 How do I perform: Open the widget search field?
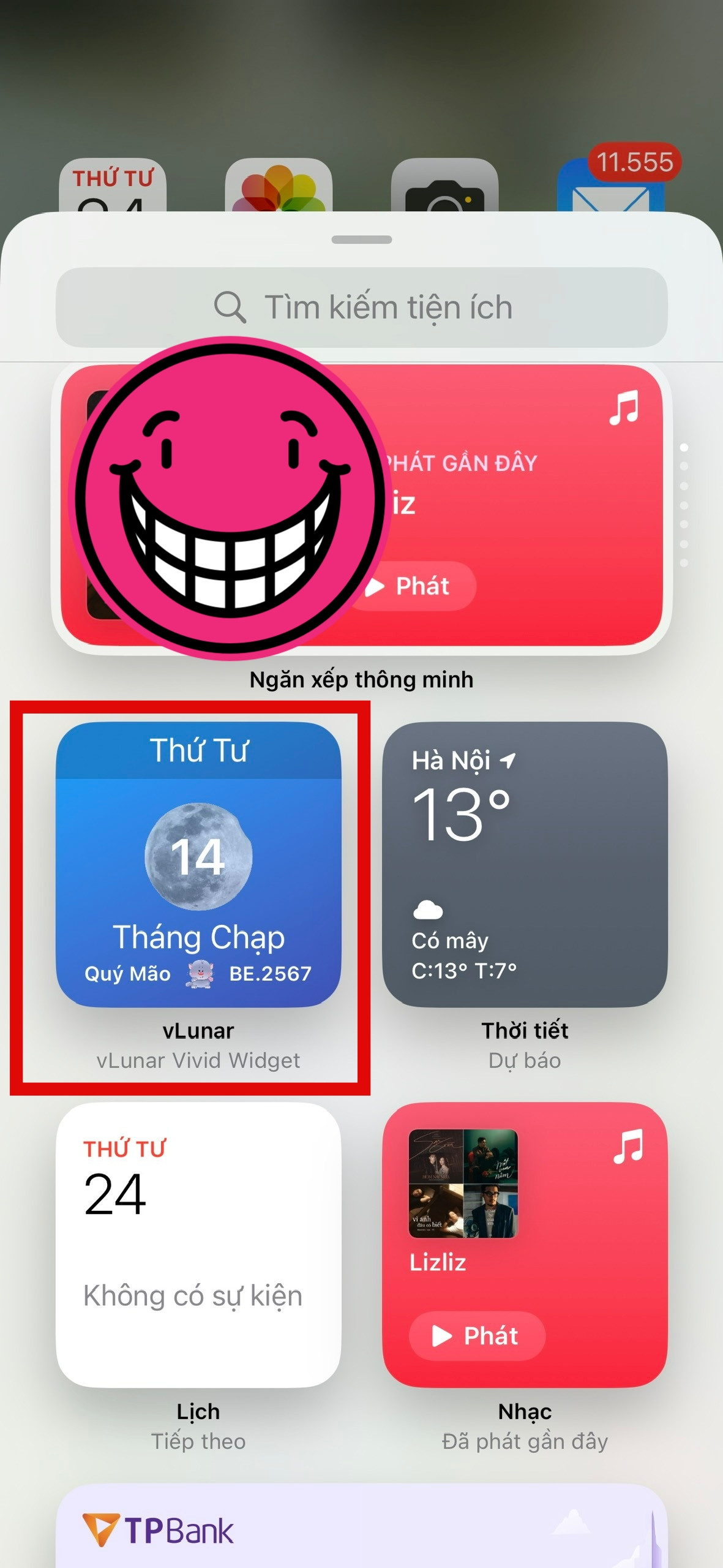pyautogui.click(x=361, y=307)
